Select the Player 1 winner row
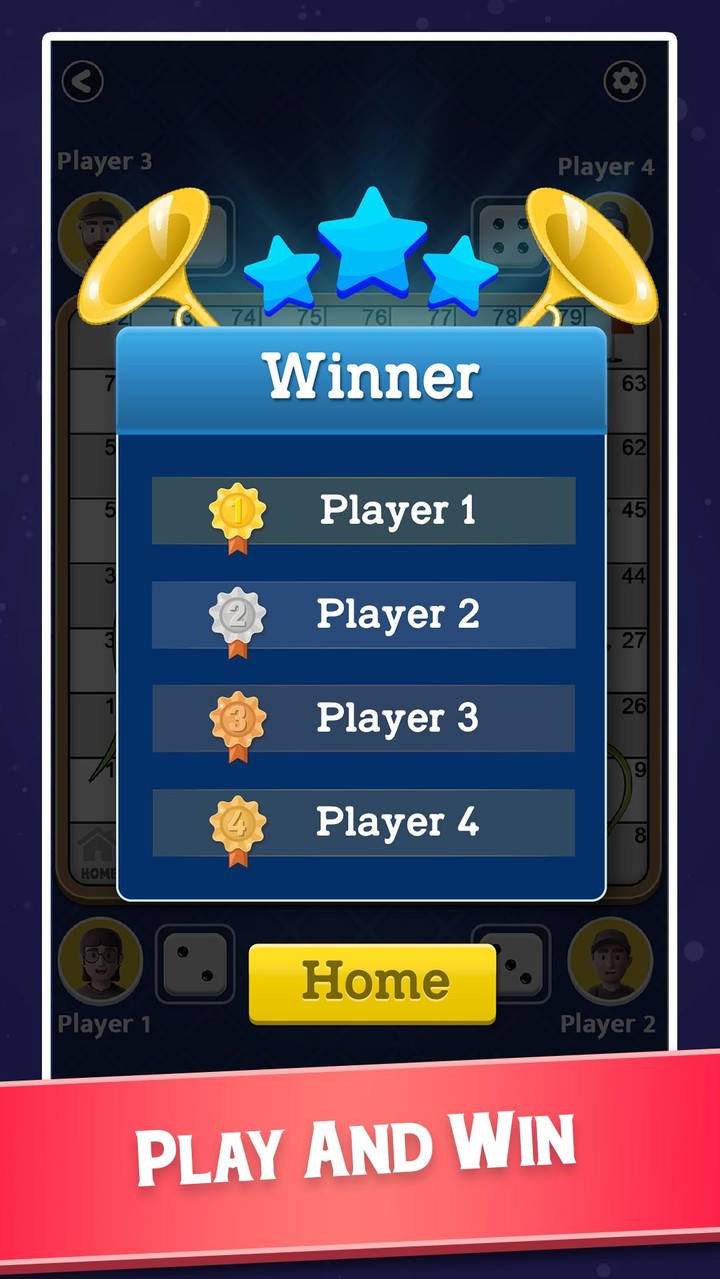Screen dimensions: 720x1279 click(364, 511)
